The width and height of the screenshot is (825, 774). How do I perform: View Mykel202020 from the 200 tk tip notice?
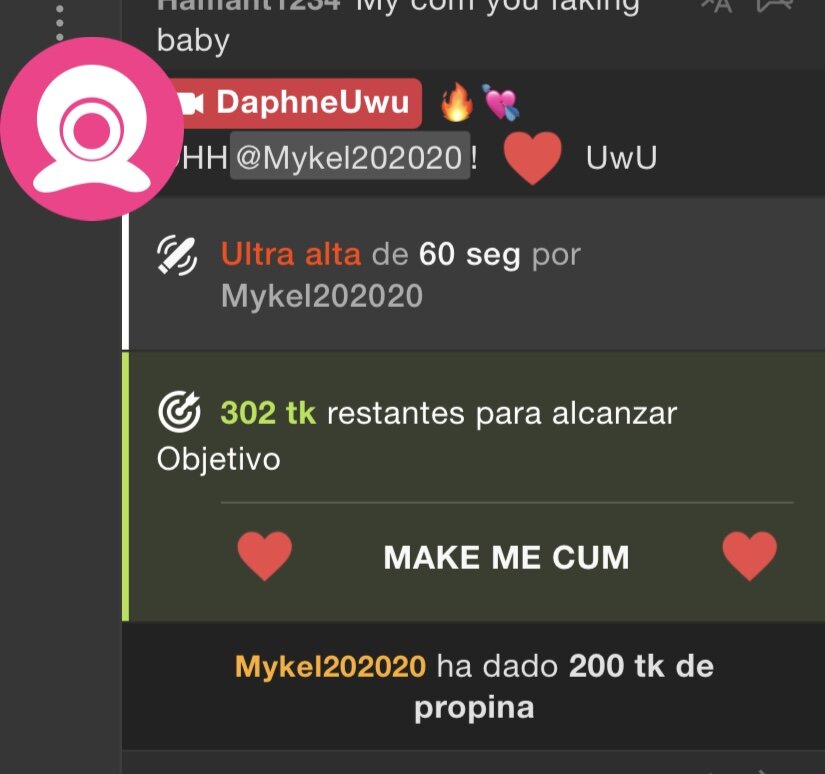pos(330,667)
